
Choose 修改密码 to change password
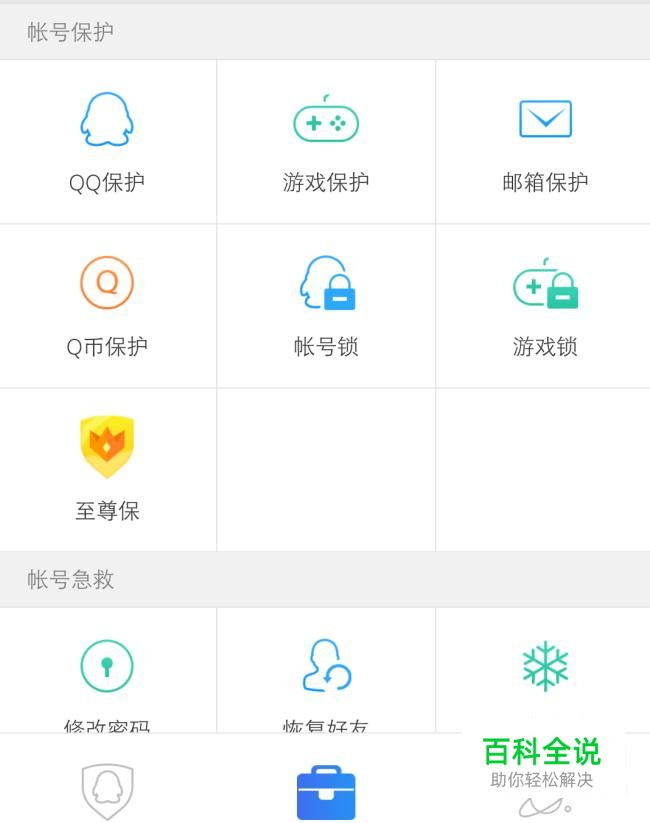pyautogui.click(x=107, y=670)
